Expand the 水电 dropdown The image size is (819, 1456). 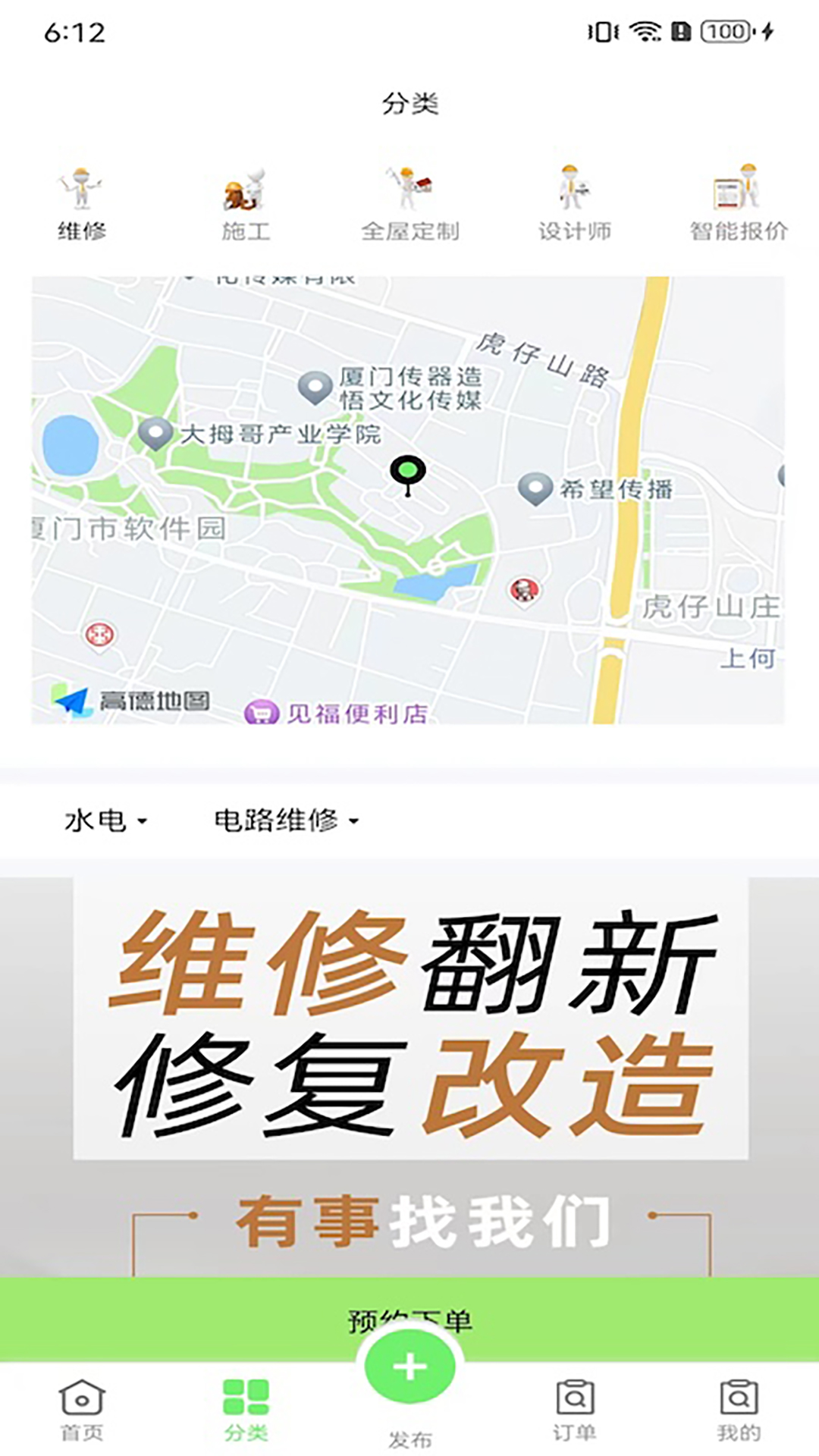(x=105, y=820)
